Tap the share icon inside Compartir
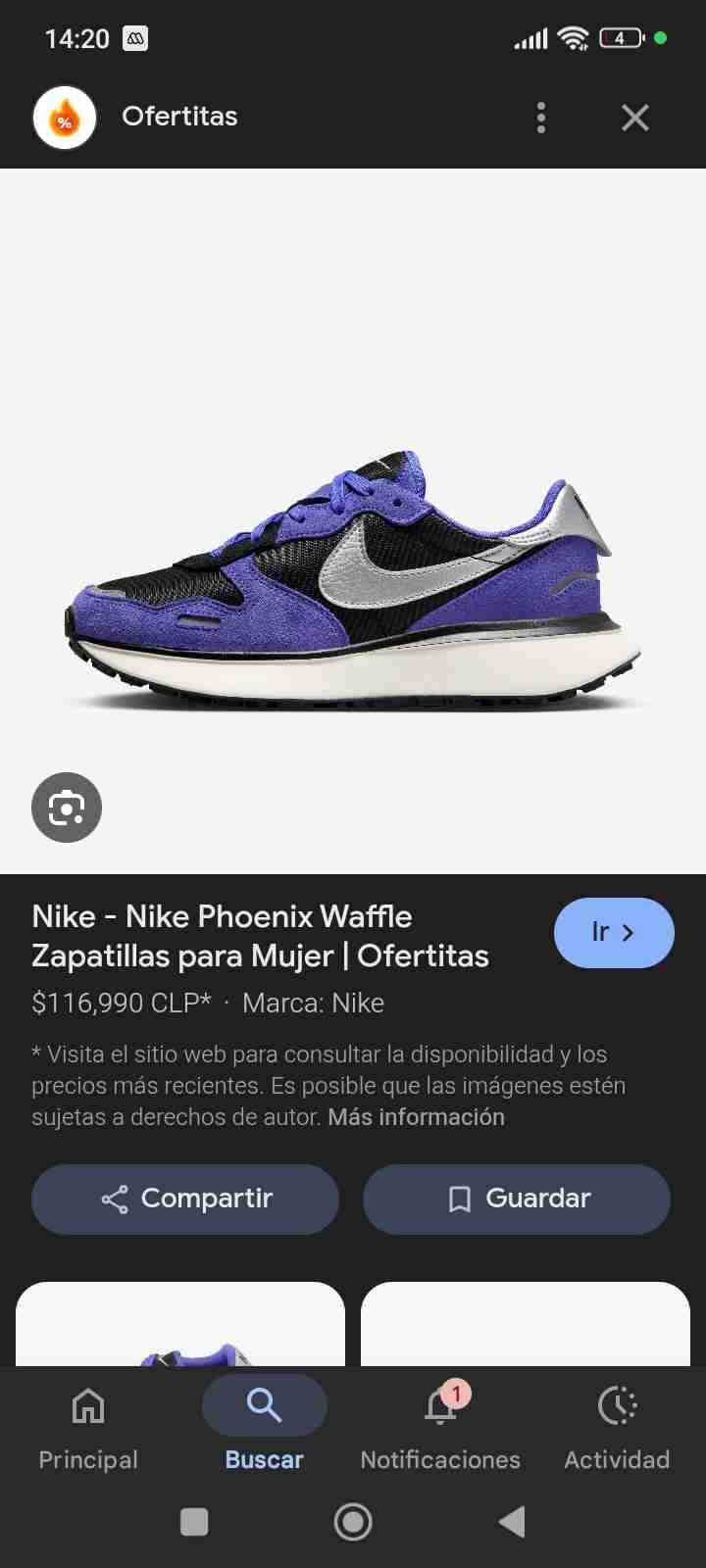 tap(114, 1199)
